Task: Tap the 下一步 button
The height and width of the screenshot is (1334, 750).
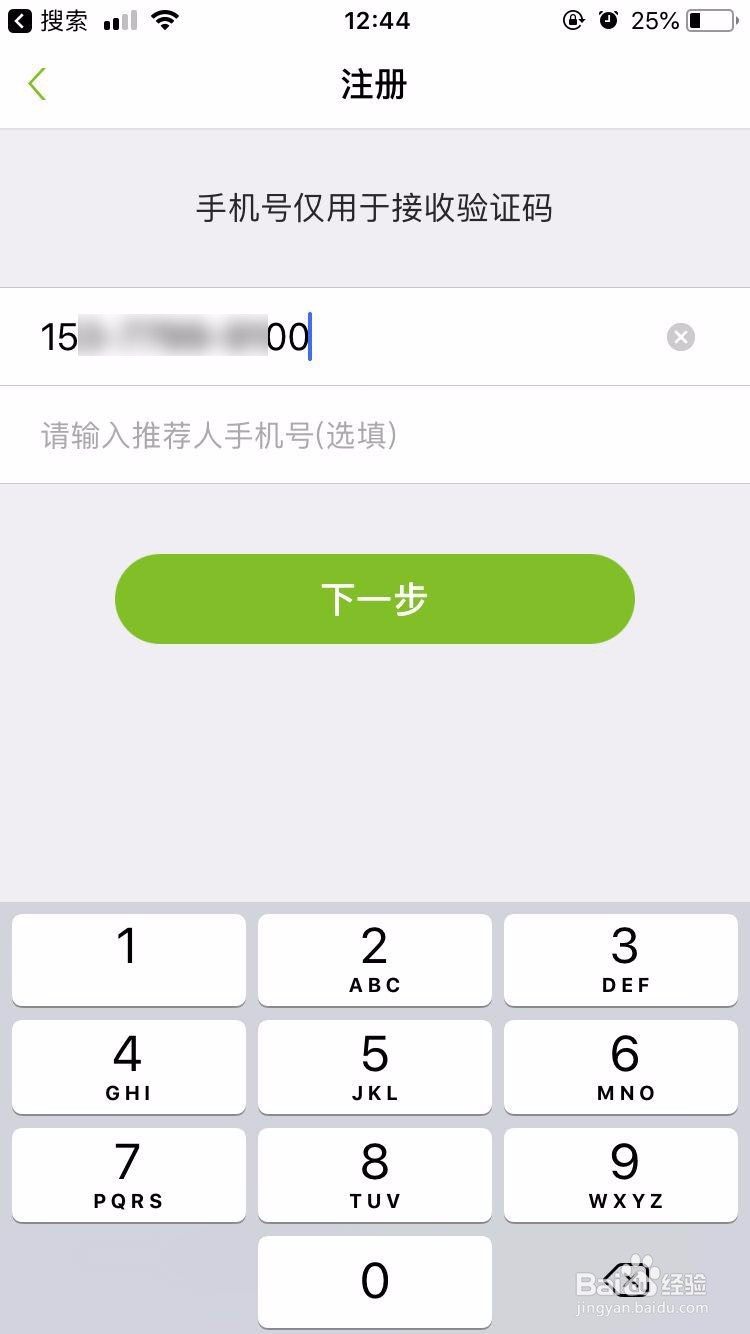Action: pos(375,598)
